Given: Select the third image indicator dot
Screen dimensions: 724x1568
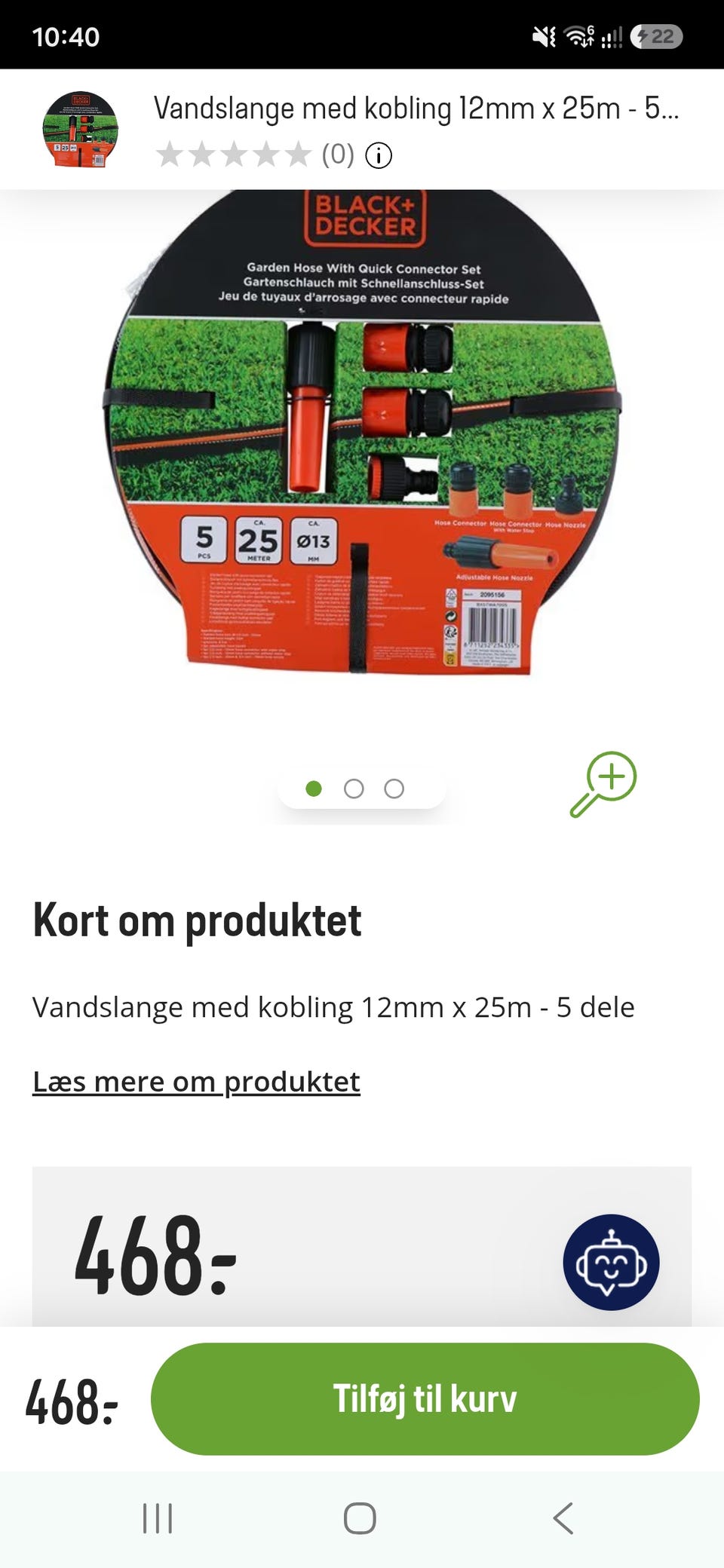Looking at the screenshot, I should (394, 789).
